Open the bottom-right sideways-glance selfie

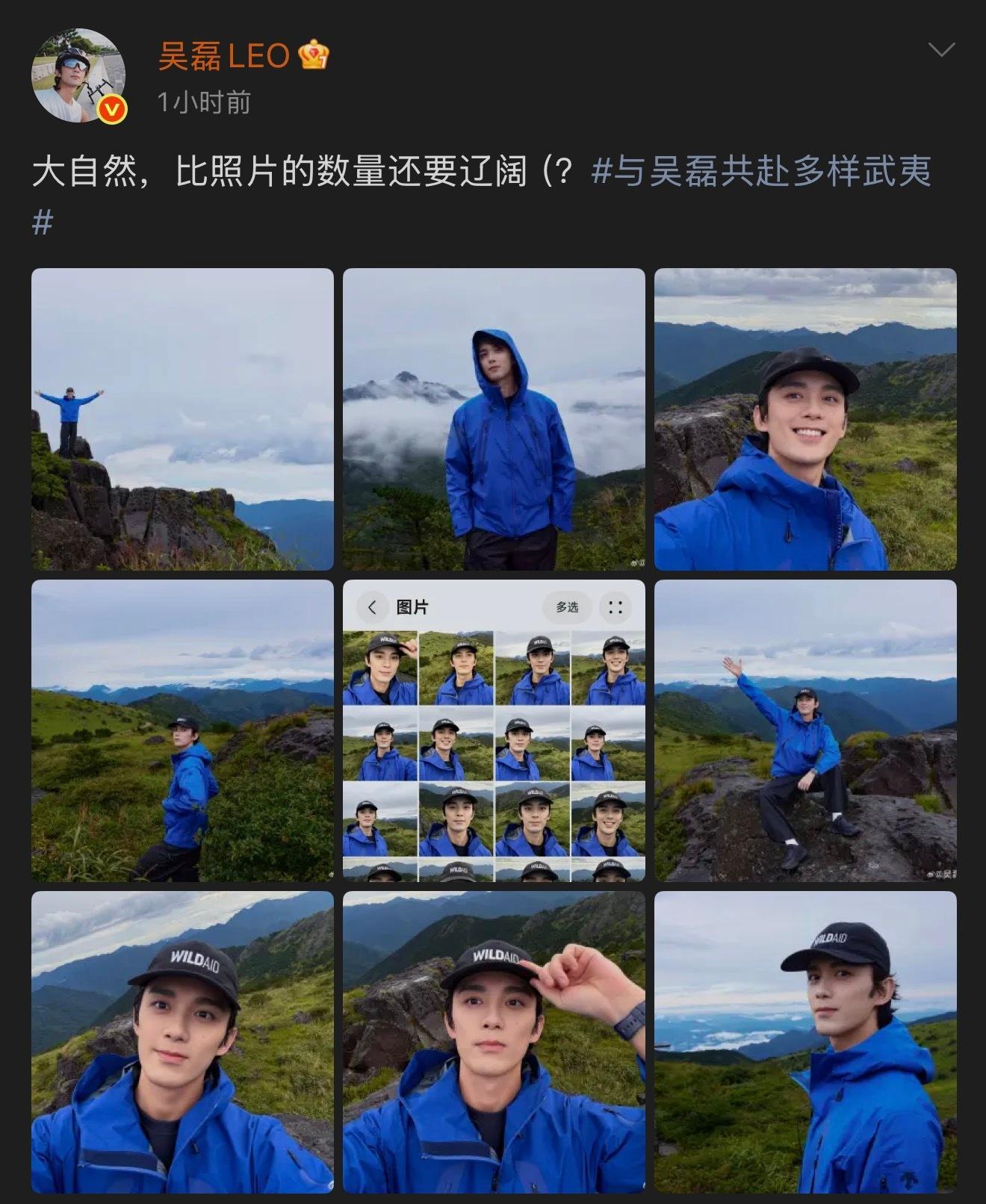(x=804, y=1046)
